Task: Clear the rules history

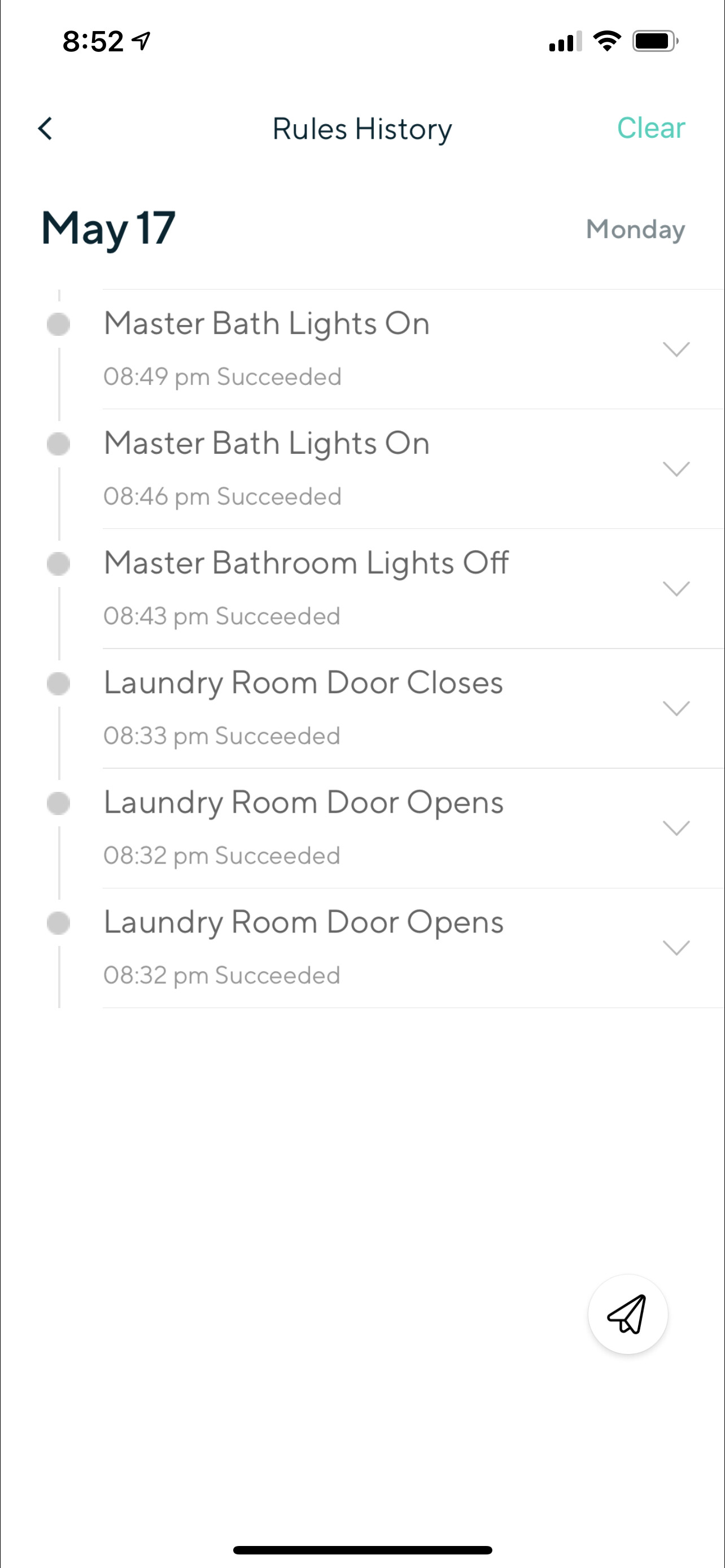Action: click(650, 129)
